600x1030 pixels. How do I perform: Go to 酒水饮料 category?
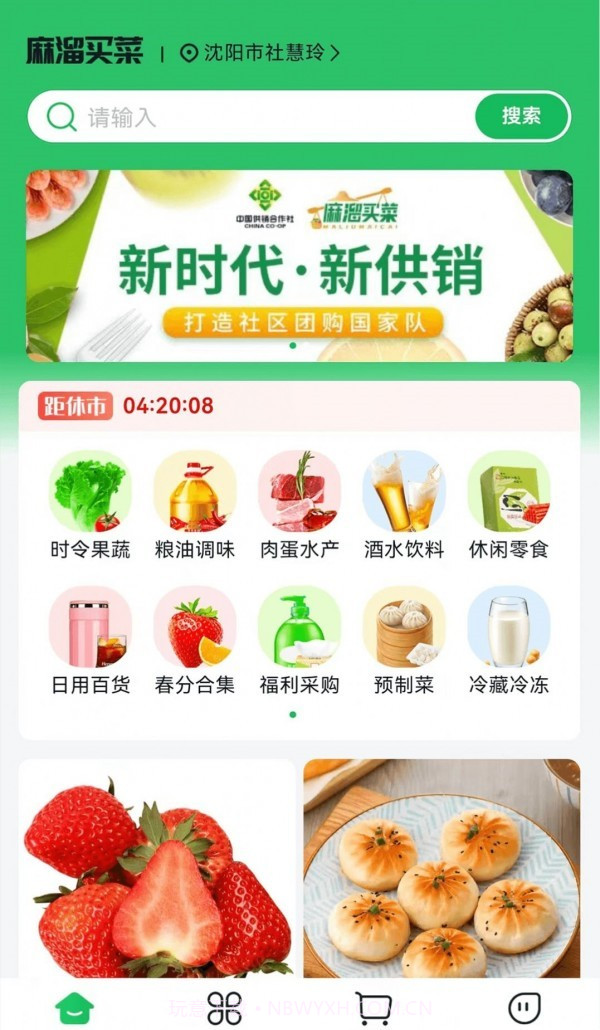click(x=404, y=504)
